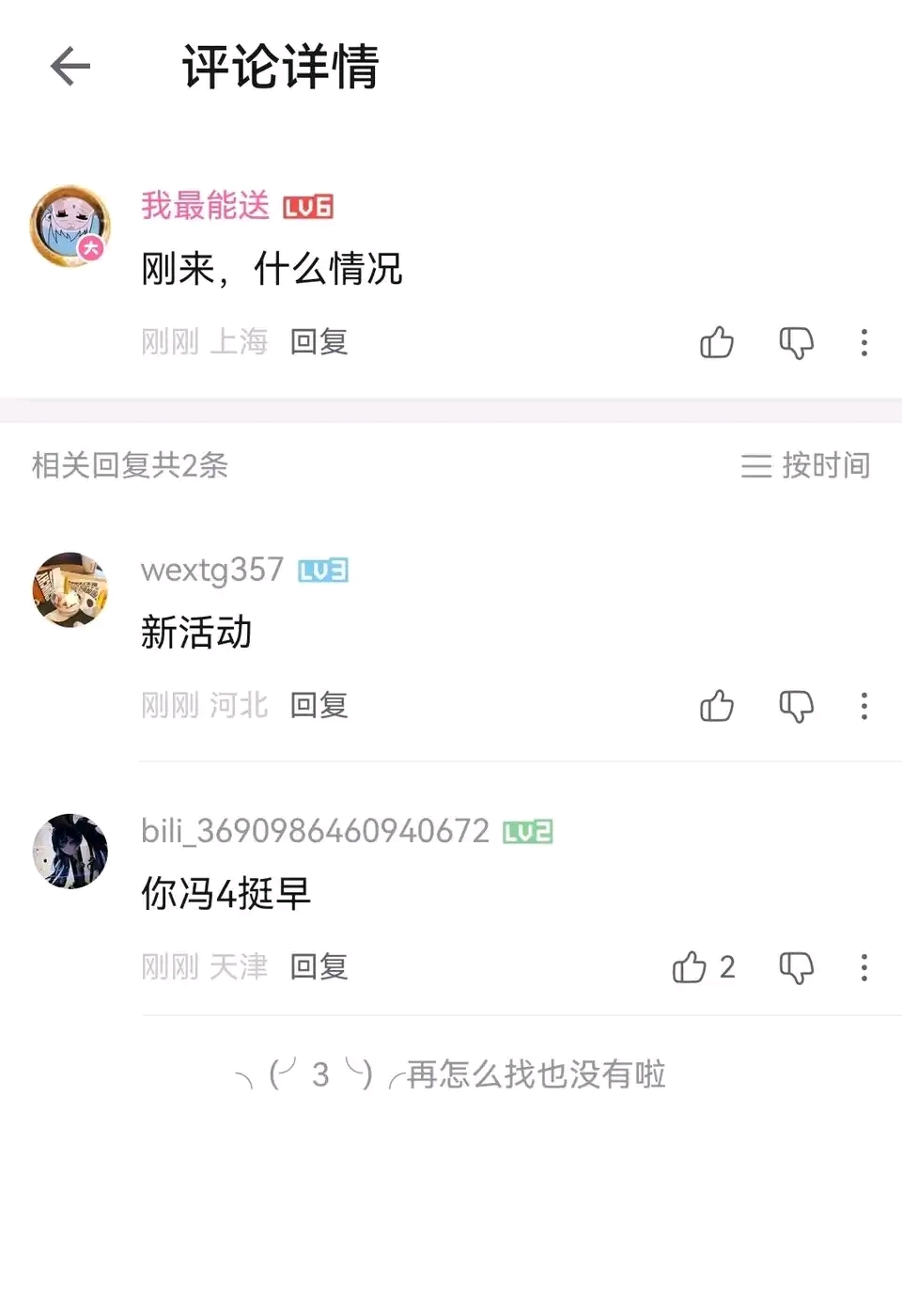
Task: View bili_3690986460940672's avatar profile
Action: coord(70,851)
